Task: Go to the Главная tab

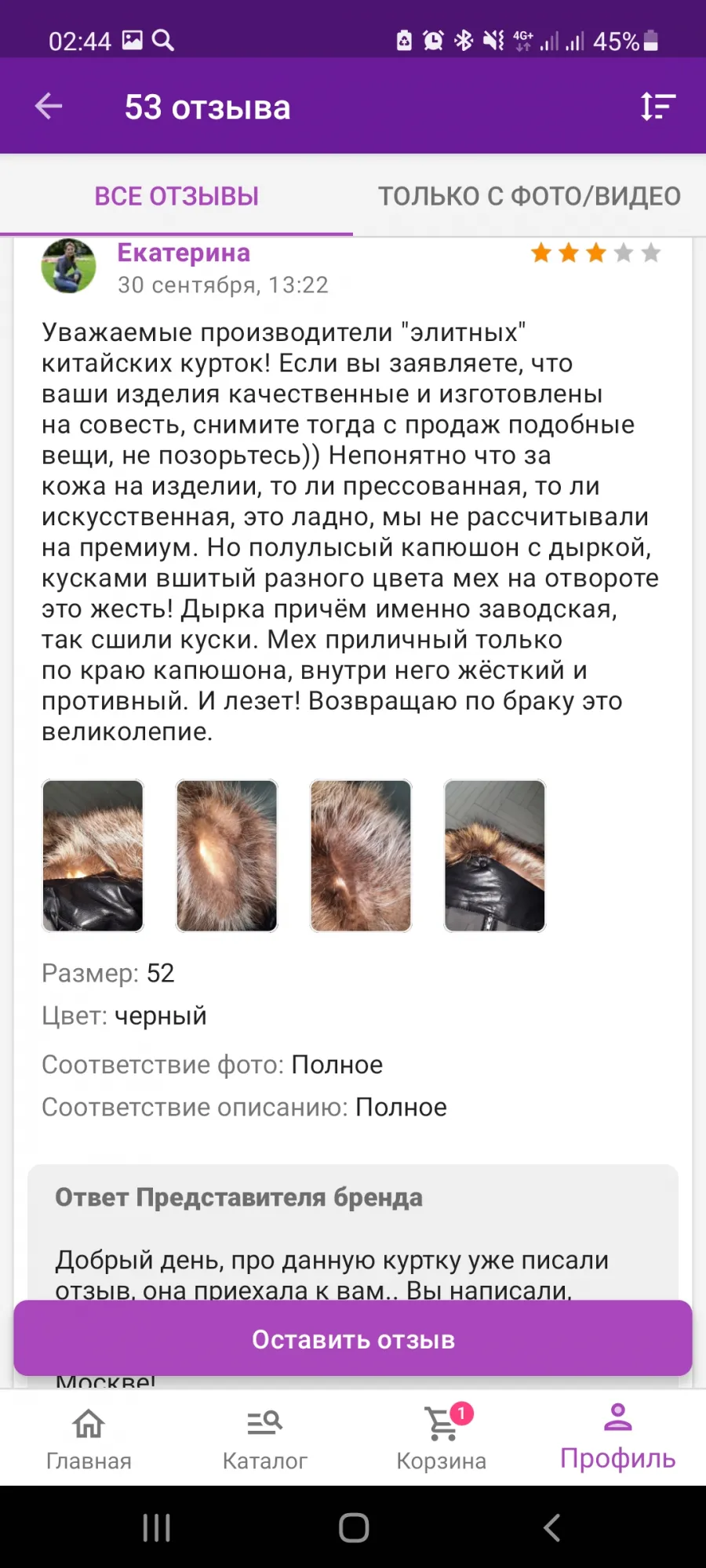Action: pyautogui.click(x=89, y=1439)
